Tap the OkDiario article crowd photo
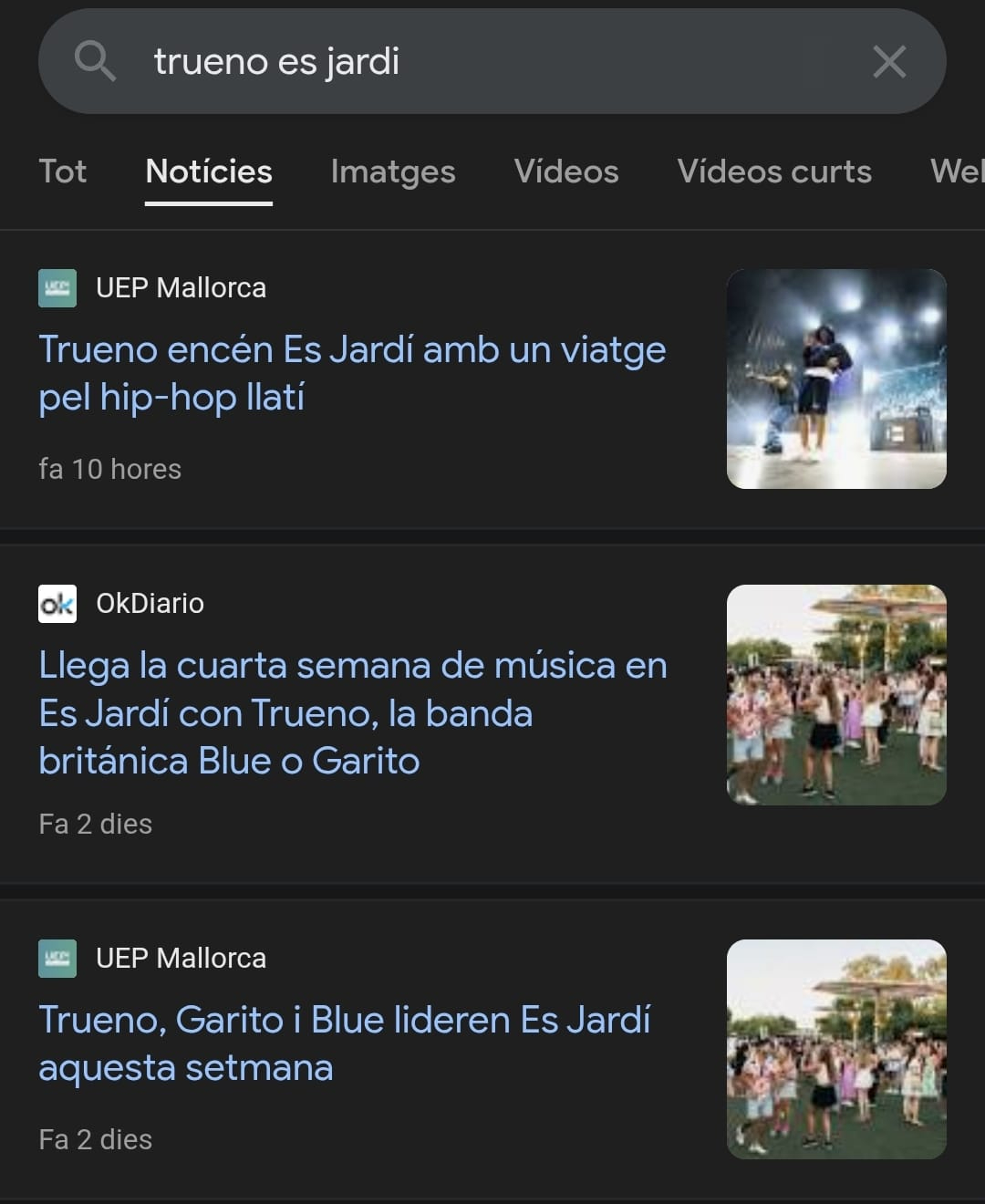Screen dimensions: 985x1204 click(x=836, y=694)
